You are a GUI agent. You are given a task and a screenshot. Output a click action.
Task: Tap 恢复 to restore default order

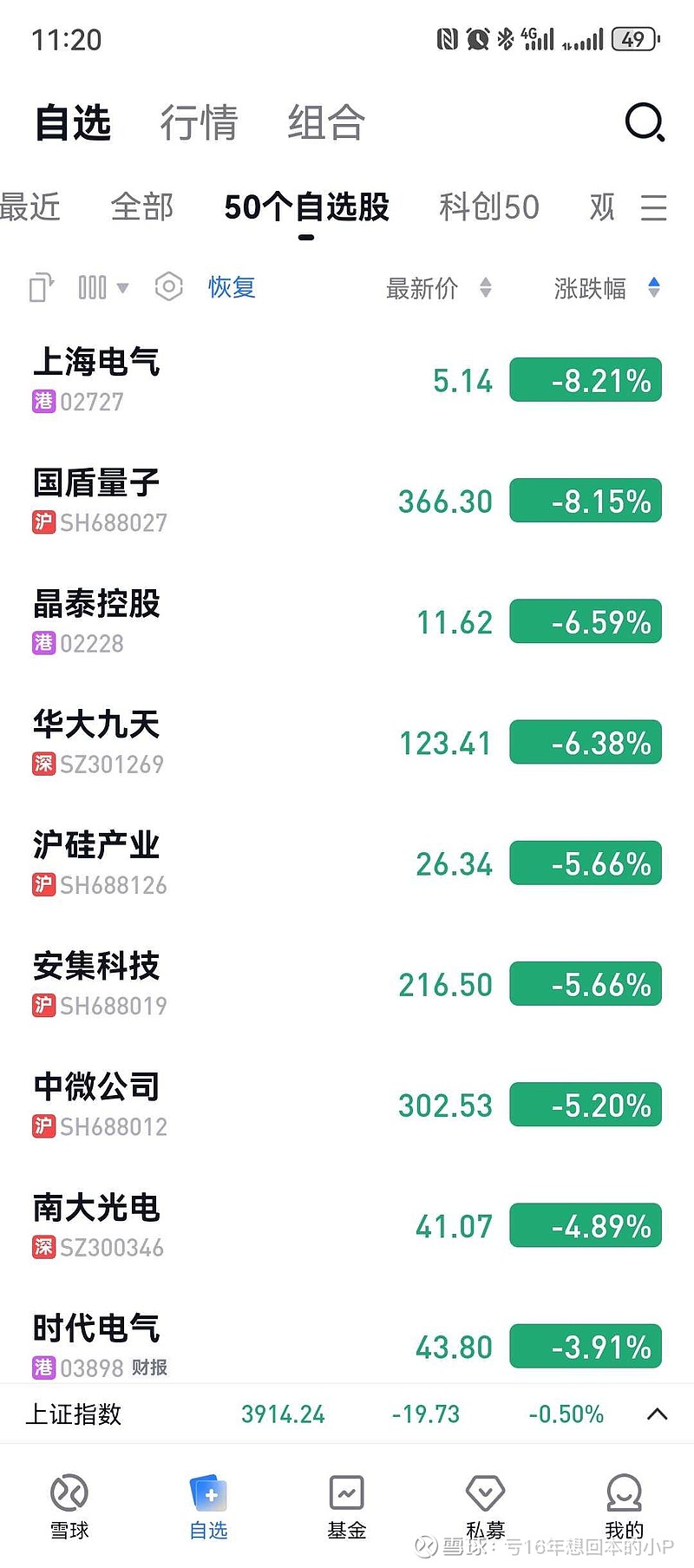click(232, 287)
